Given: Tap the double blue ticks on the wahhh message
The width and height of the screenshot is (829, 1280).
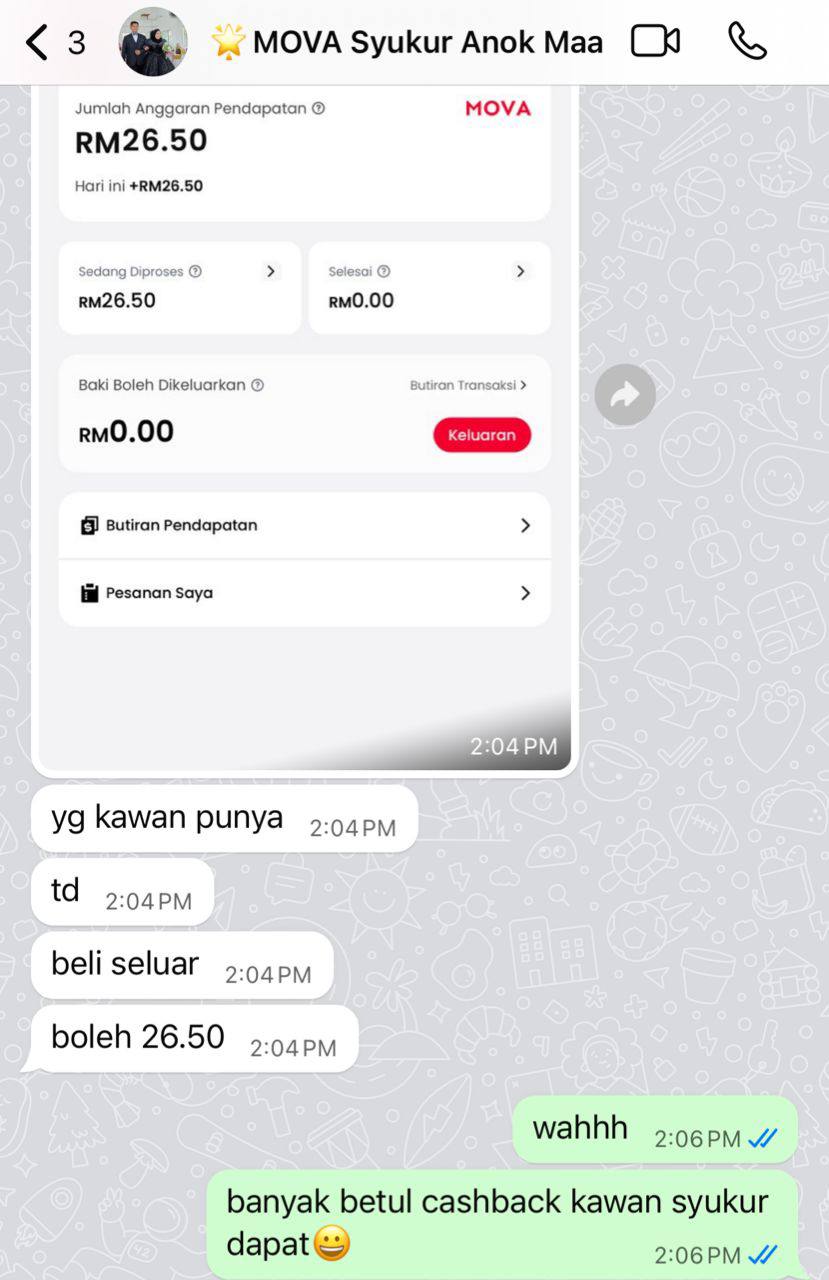Looking at the screenshot, I should 764,1137.
